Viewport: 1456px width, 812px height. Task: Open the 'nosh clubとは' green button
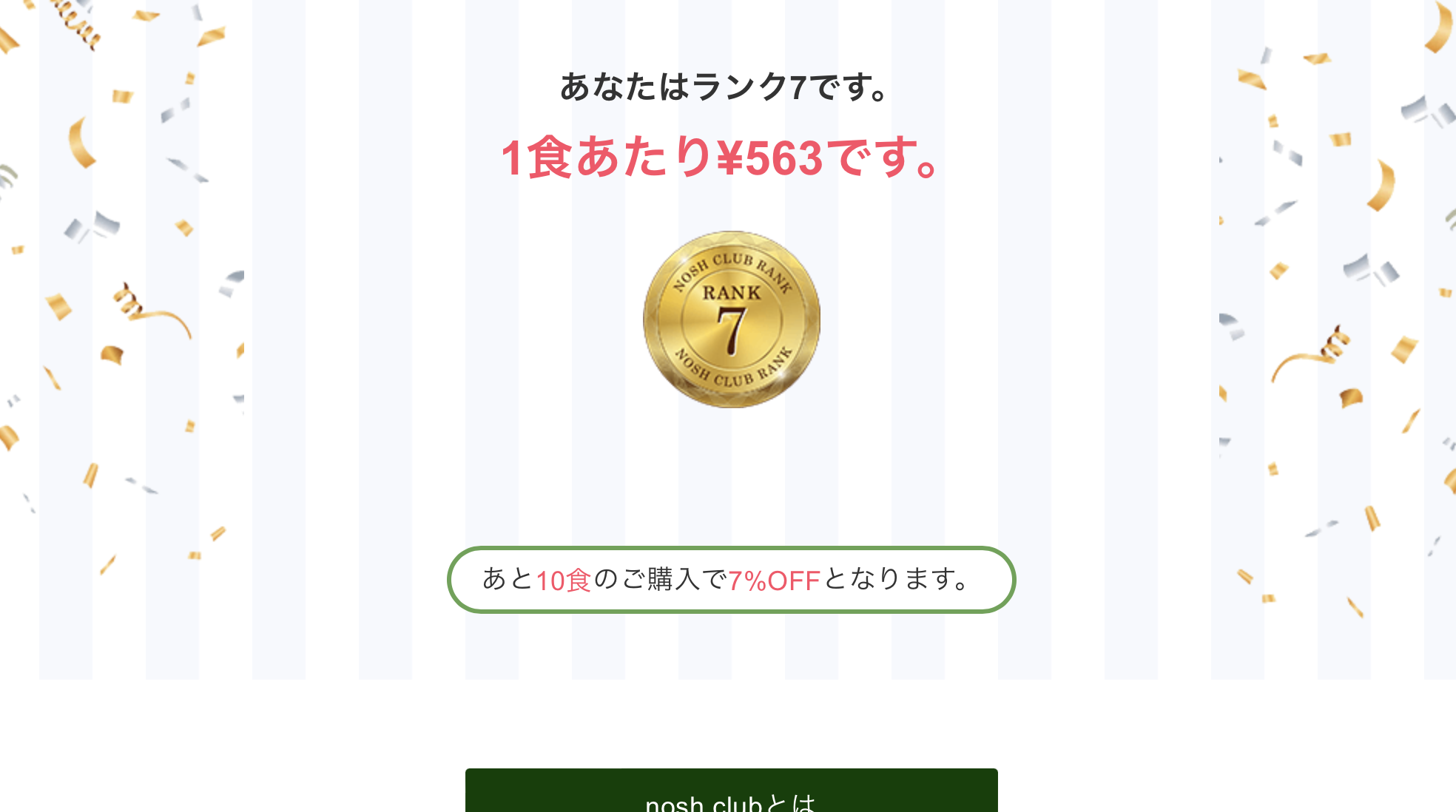click(x=731, y=796)
